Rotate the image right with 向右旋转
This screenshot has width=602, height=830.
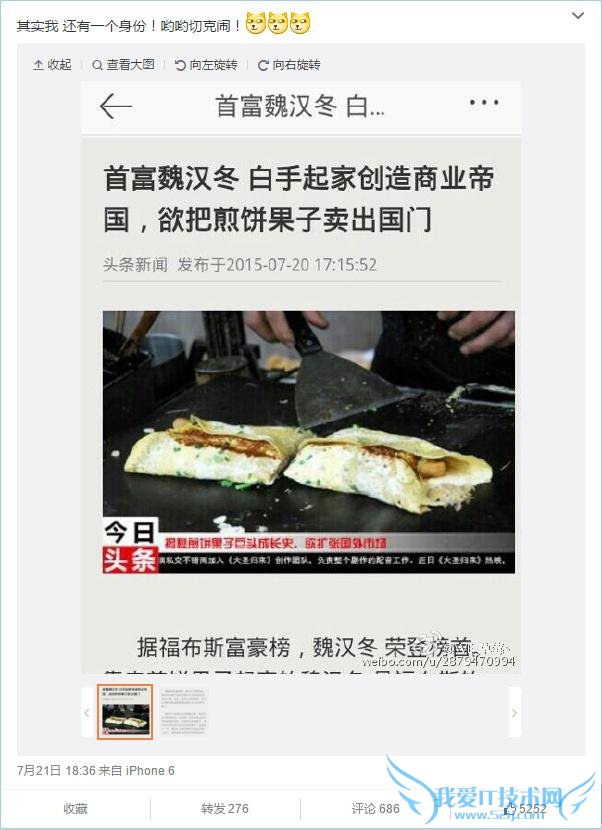(x=289, y=65)
